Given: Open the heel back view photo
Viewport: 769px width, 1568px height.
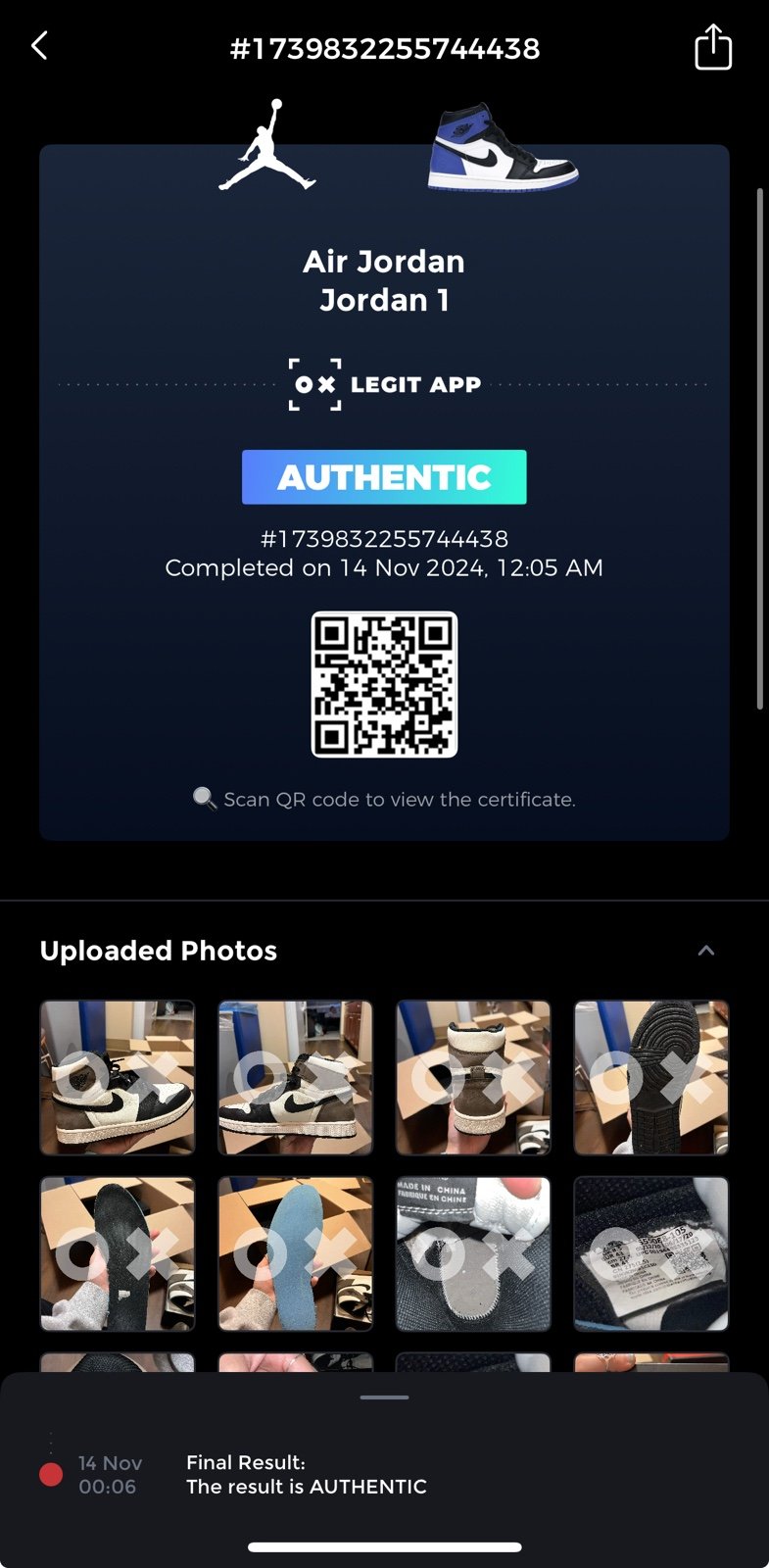Looking at the screenshot, I should 473,1077.
